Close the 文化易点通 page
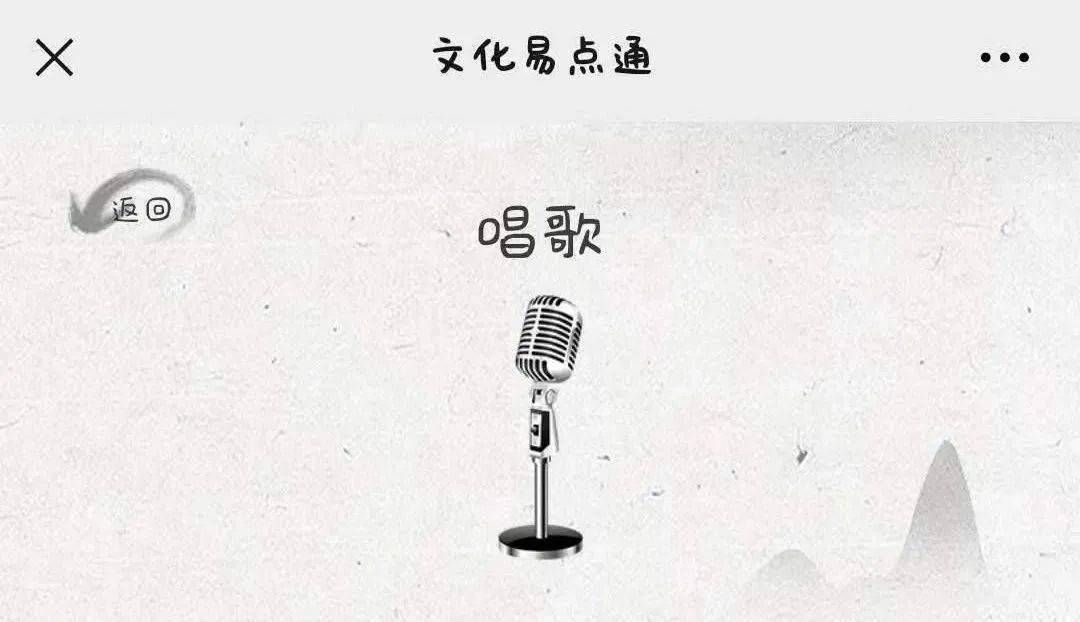The width and height of the screenshot is (1080, 622). tap(54, 58)
